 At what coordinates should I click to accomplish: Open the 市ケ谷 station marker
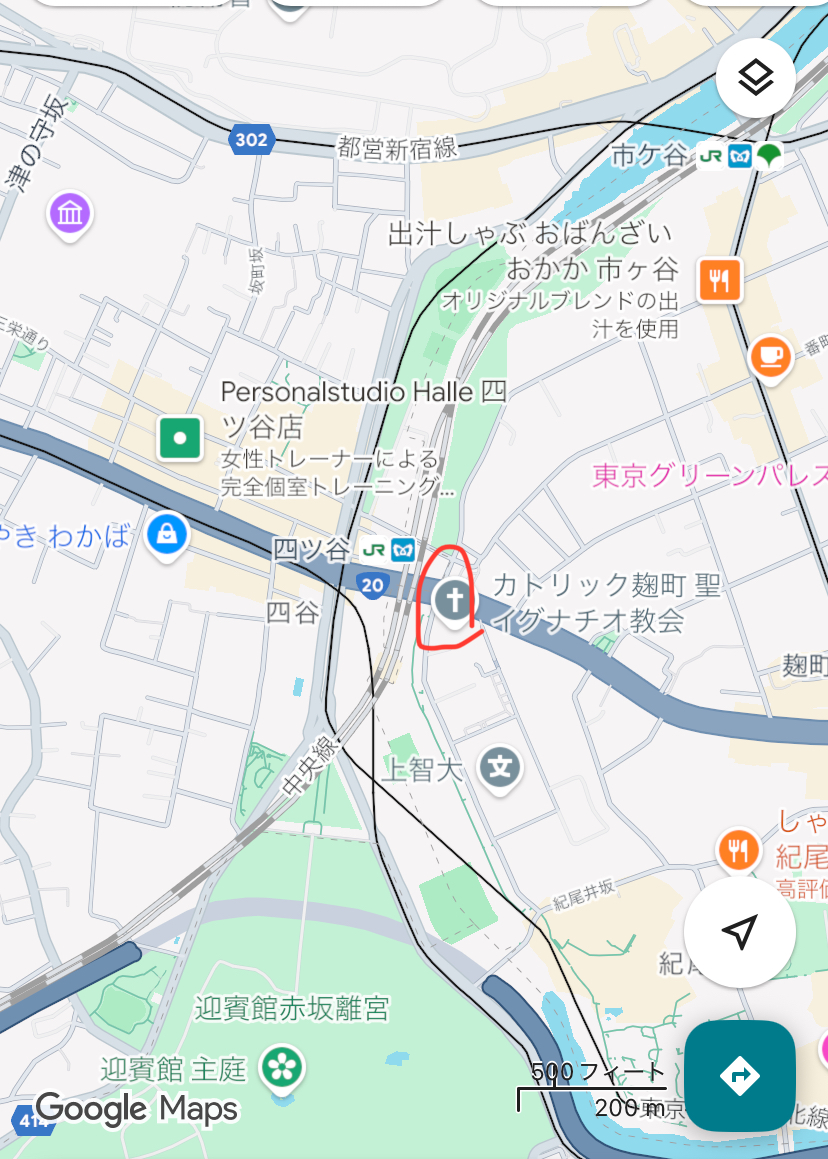[x=650, y=156]
